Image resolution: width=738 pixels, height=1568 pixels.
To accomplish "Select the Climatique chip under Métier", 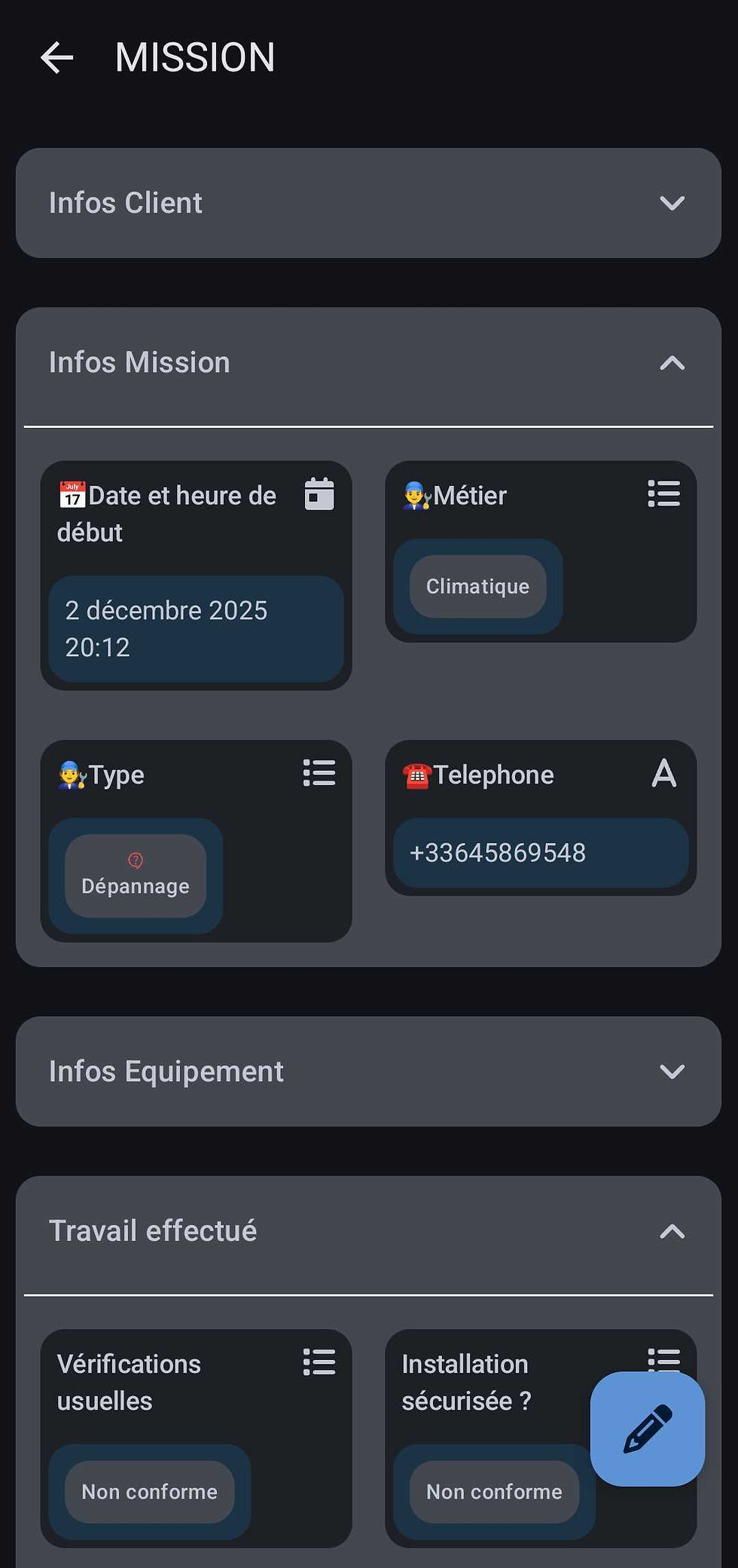I will pyautogui.click(x=477, y=587).
